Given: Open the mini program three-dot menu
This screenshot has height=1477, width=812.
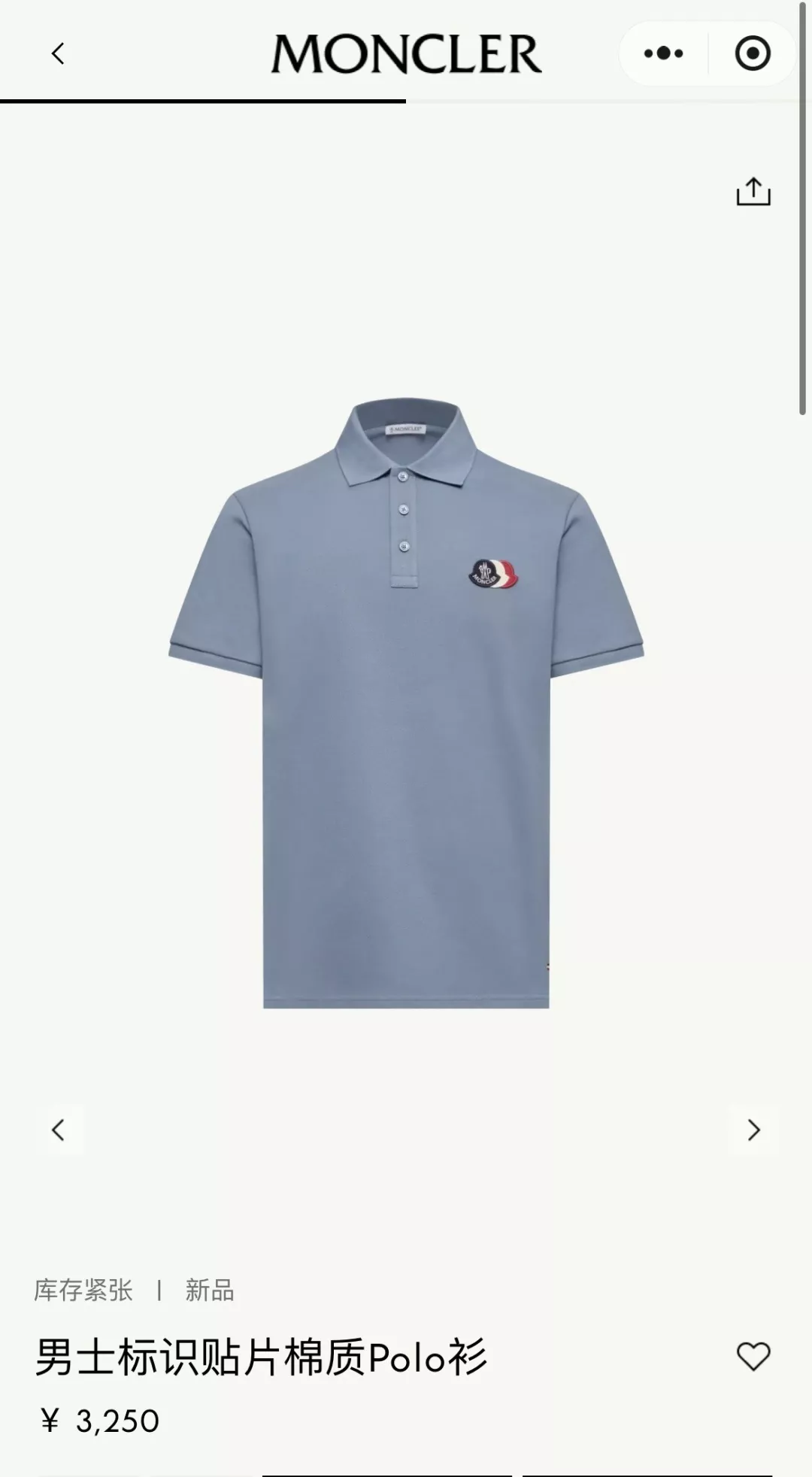Looking at the screenshot, I should coord(664,53).
